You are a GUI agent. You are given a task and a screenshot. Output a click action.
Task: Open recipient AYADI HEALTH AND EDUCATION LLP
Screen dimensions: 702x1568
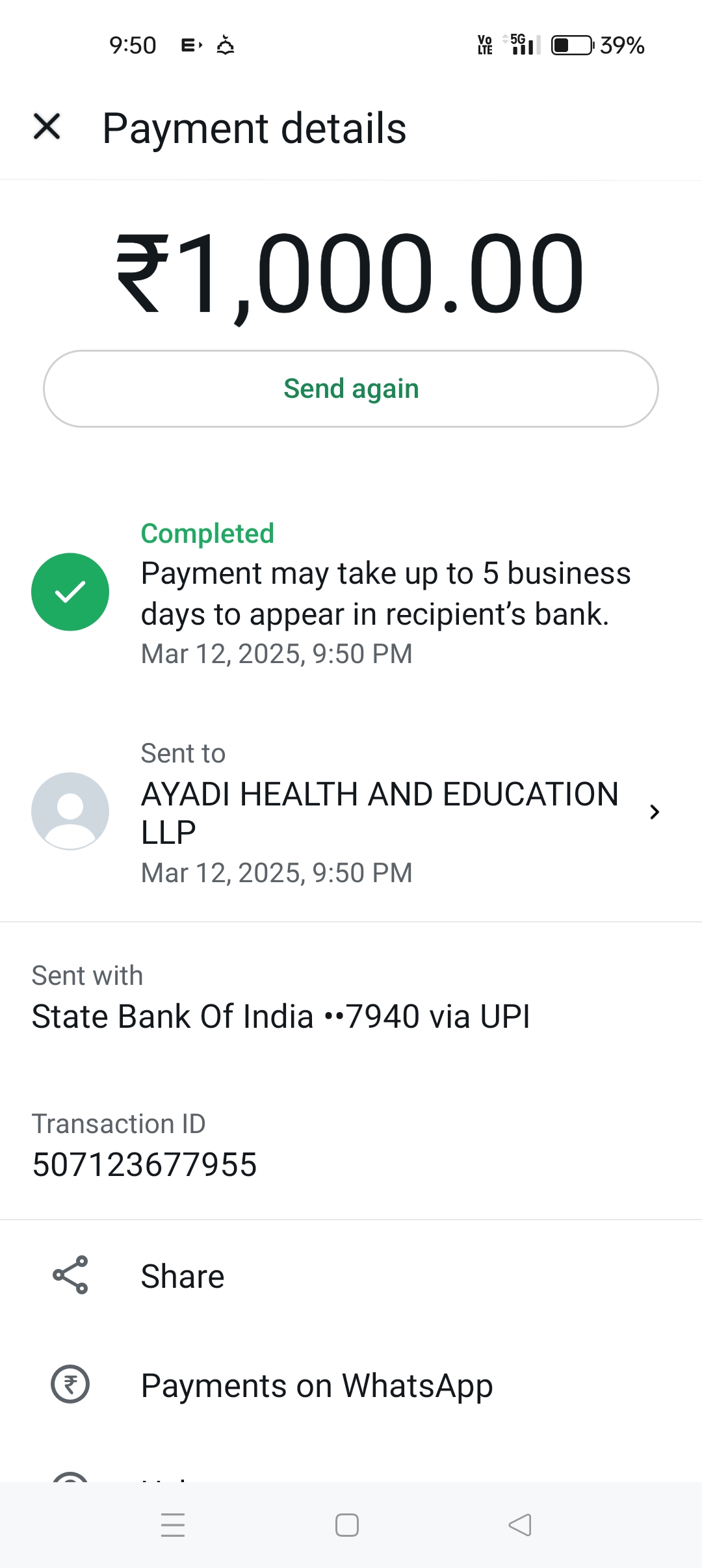(x=380, y=812)
